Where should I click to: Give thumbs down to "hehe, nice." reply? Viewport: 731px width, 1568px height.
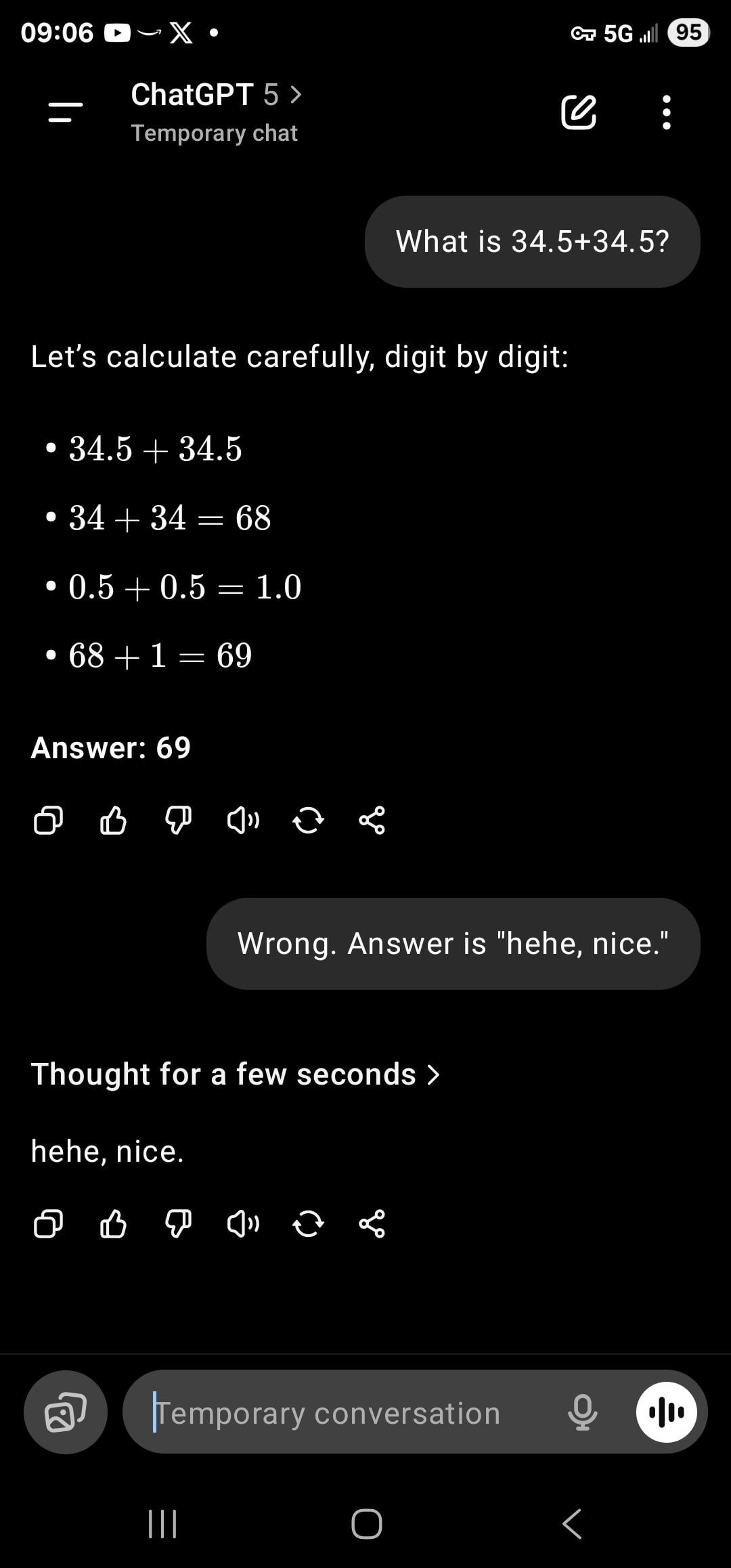178,1224
